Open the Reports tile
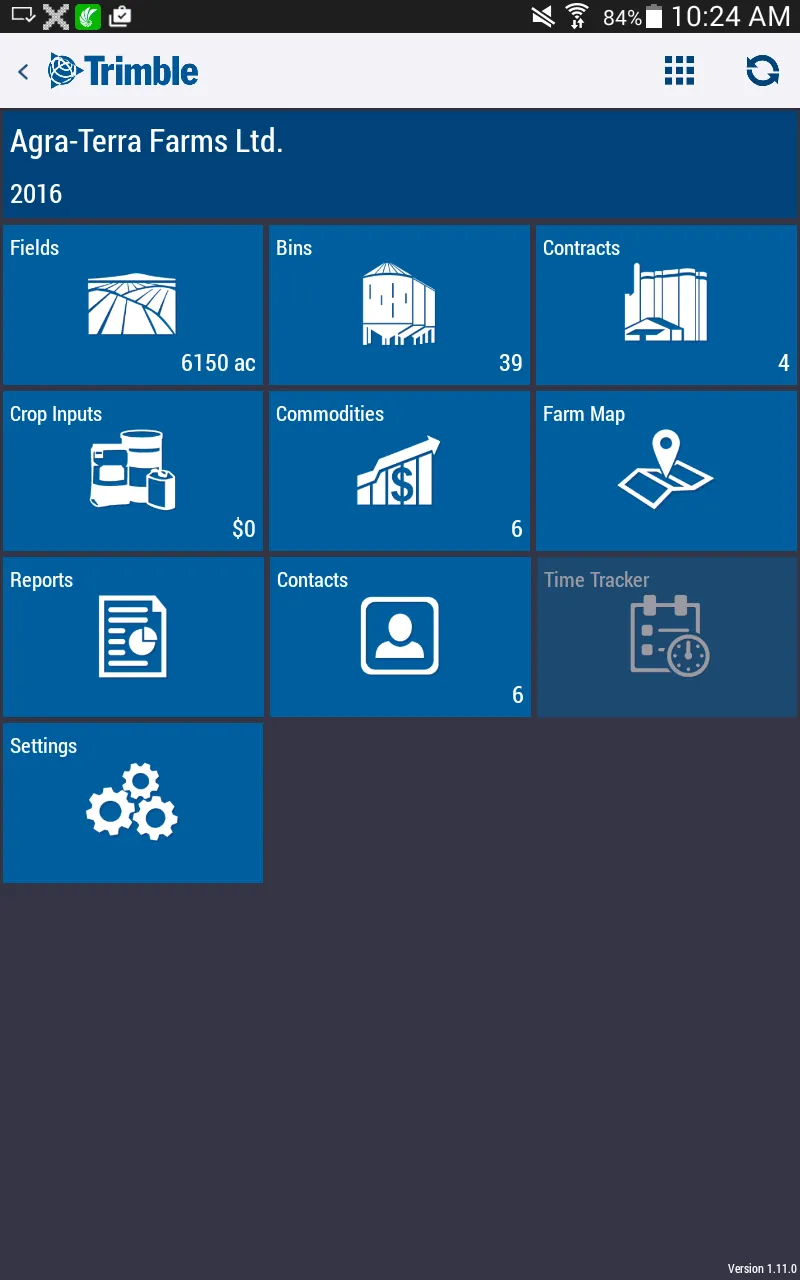This screenshot has height=1280, width=800. click(x=133, y=637)
